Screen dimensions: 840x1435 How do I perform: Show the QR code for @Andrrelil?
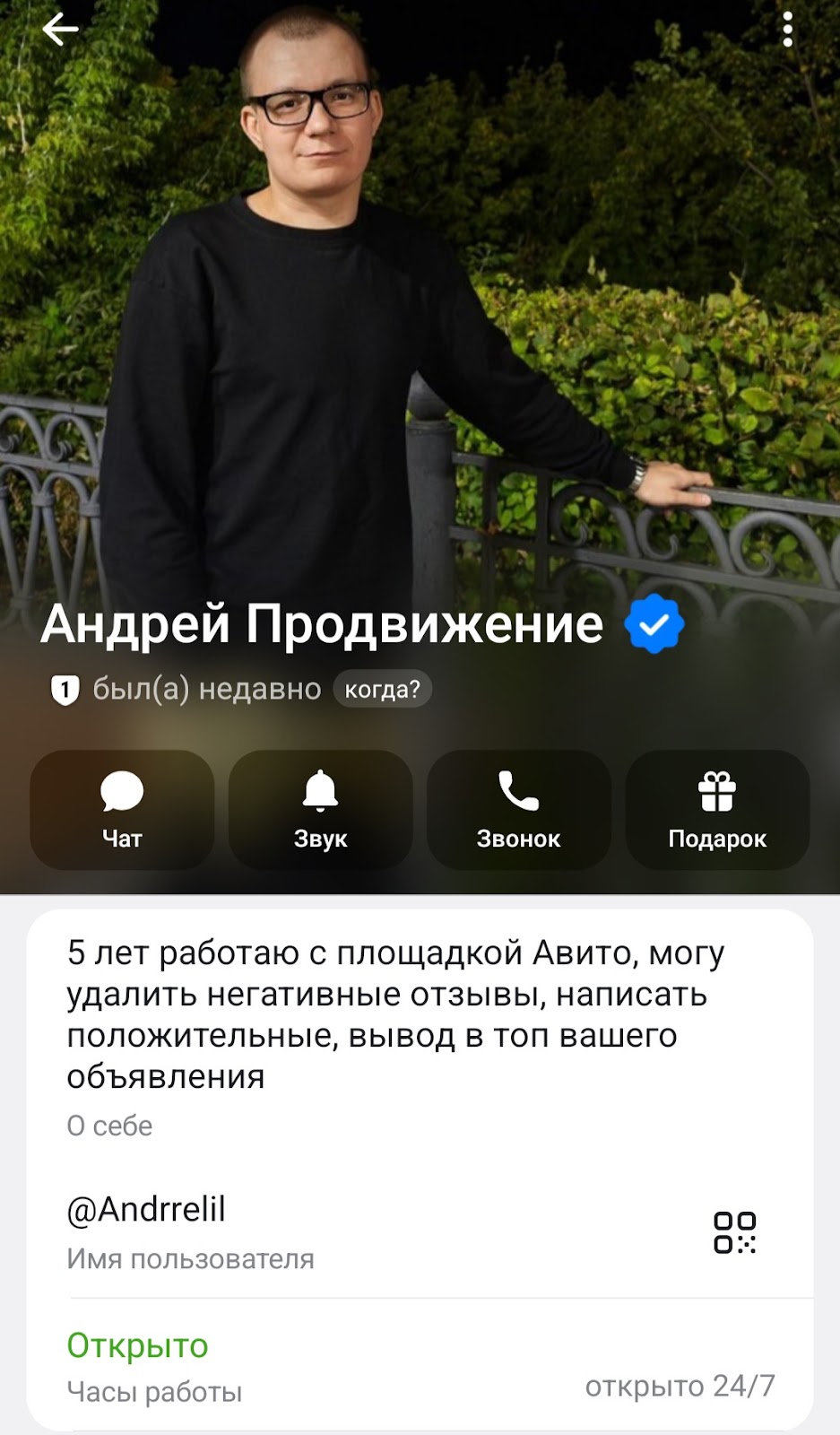click(x=734, y=1232)
